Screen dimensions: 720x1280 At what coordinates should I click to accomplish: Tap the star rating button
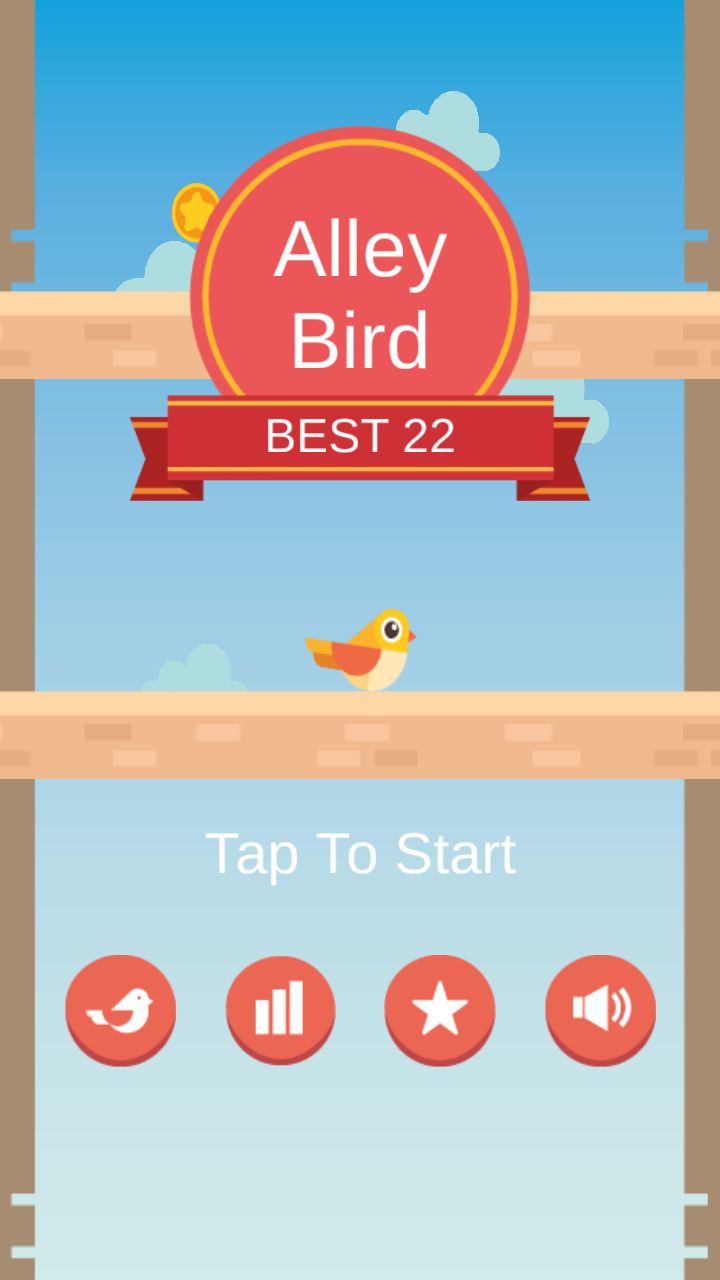(x=440, y=1008)
